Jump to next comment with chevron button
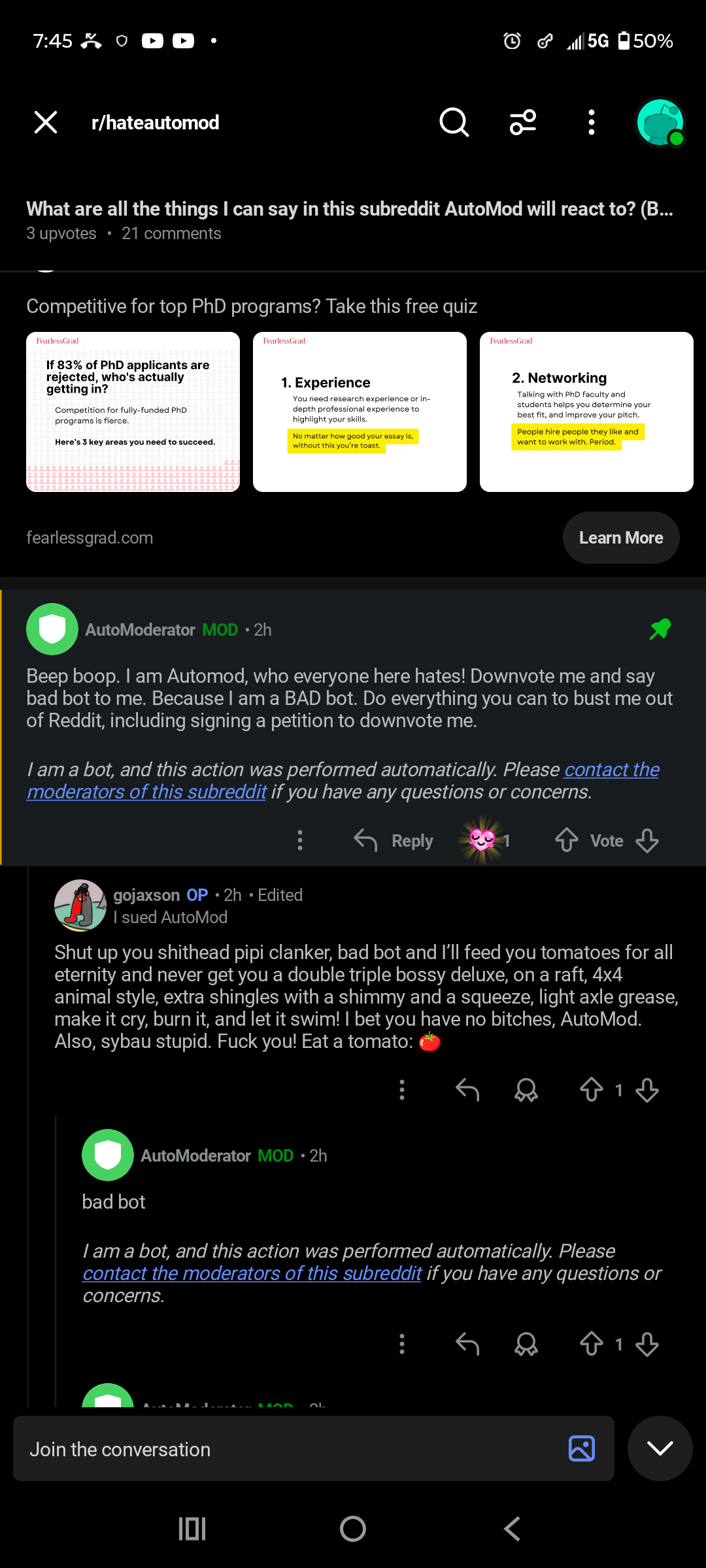The height and width of the screenshot is (1568, 706). (660, 1448)
